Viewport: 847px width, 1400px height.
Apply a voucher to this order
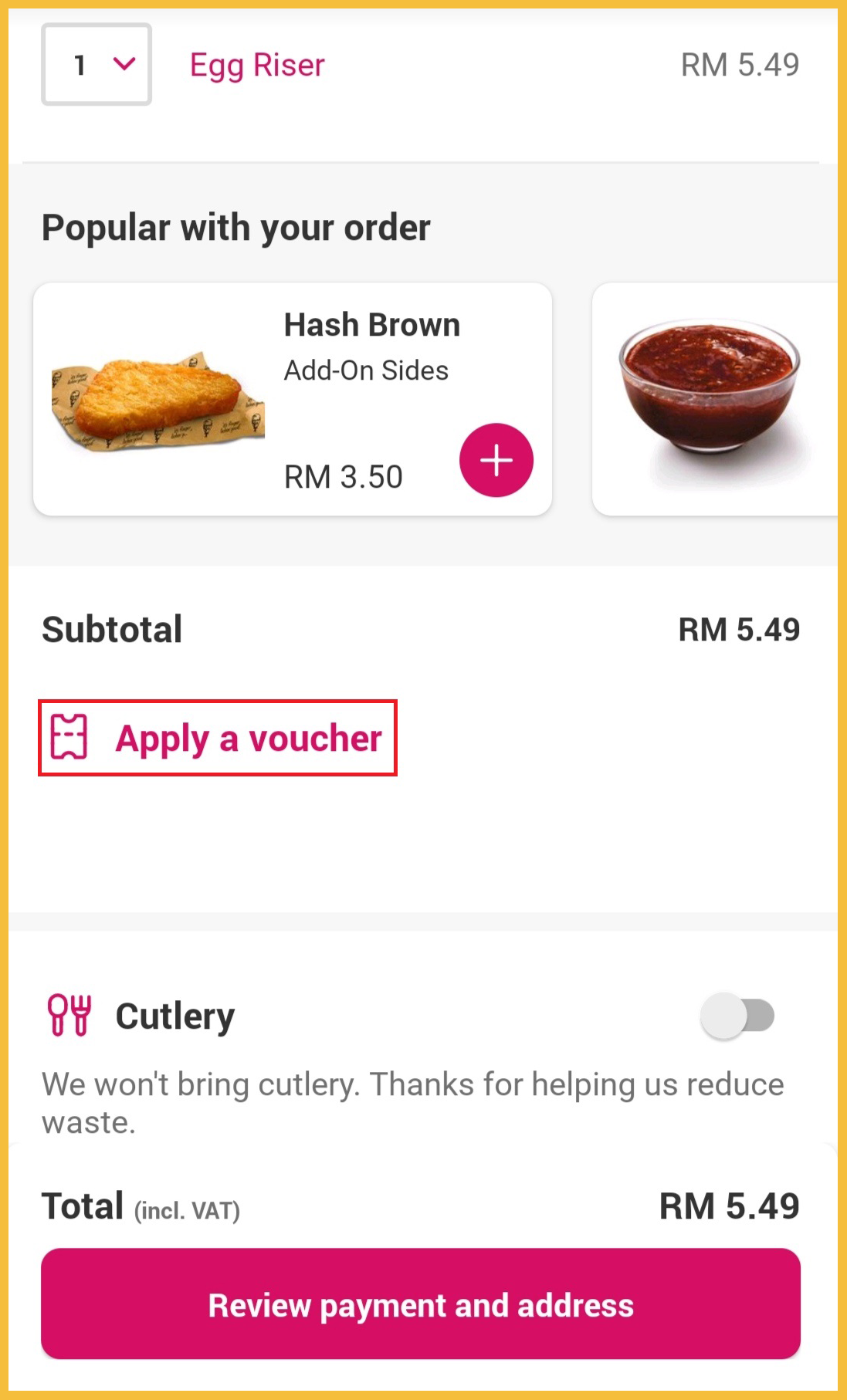[218, 739]
